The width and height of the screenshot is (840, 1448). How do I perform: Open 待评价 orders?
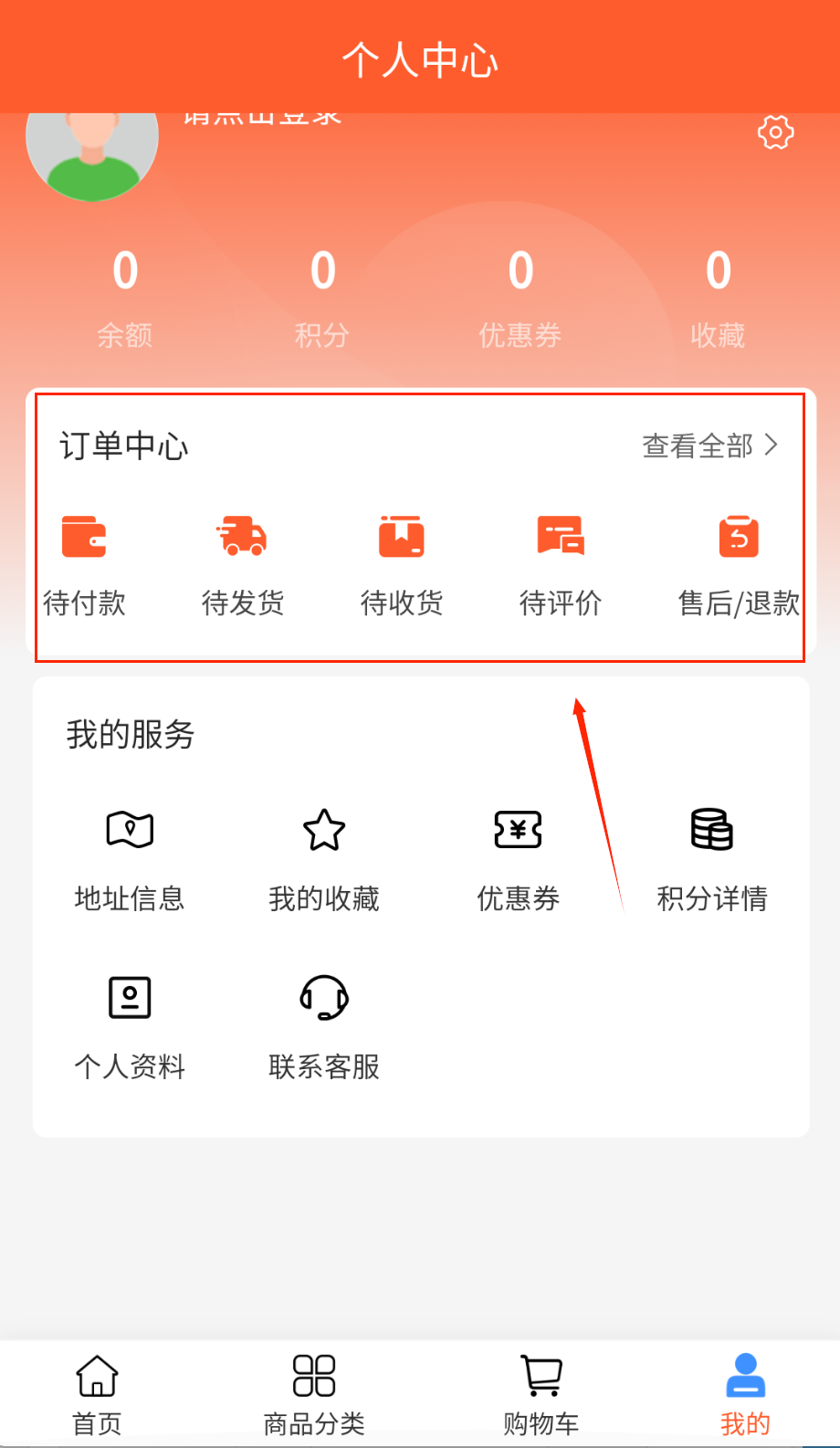tap(561, 561)
